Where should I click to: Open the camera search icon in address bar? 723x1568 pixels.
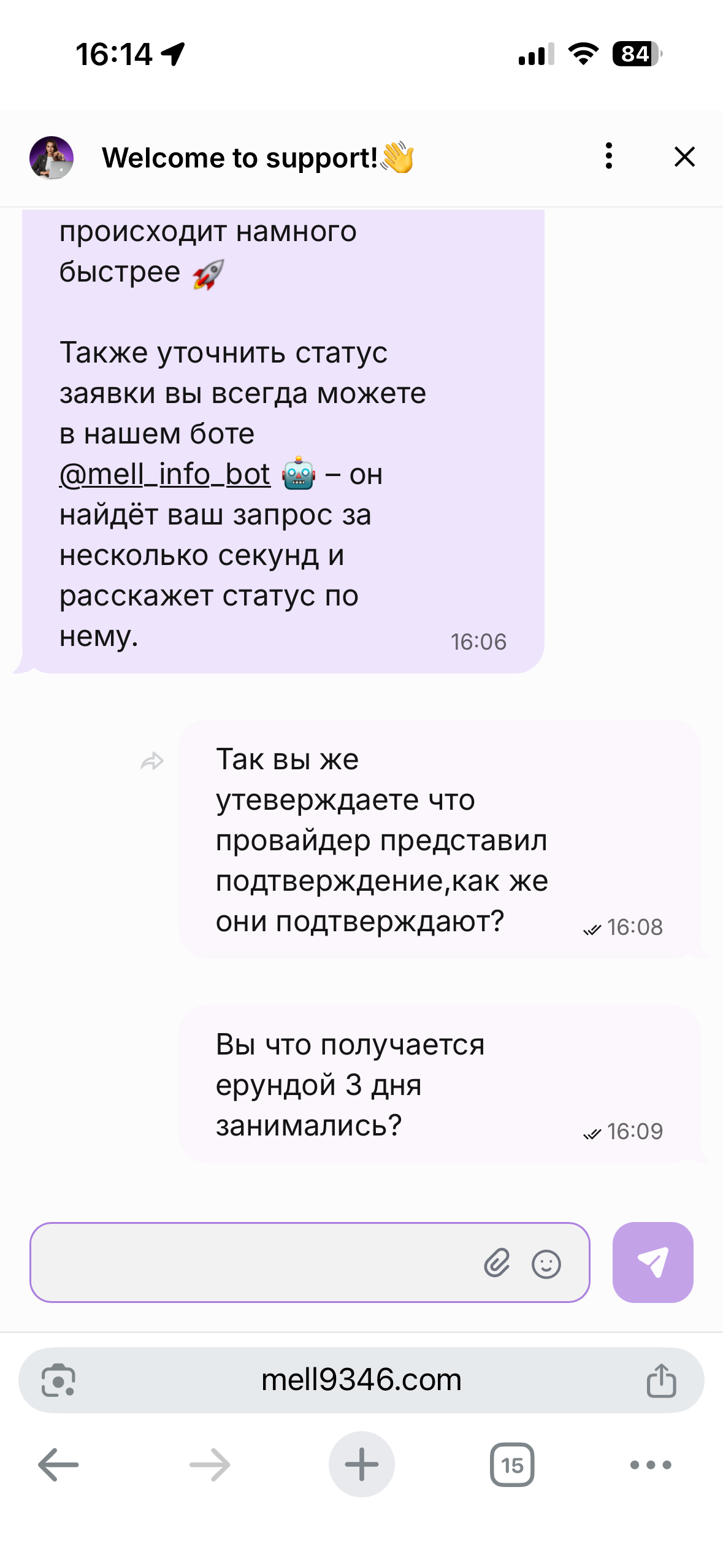point(58,1381)
